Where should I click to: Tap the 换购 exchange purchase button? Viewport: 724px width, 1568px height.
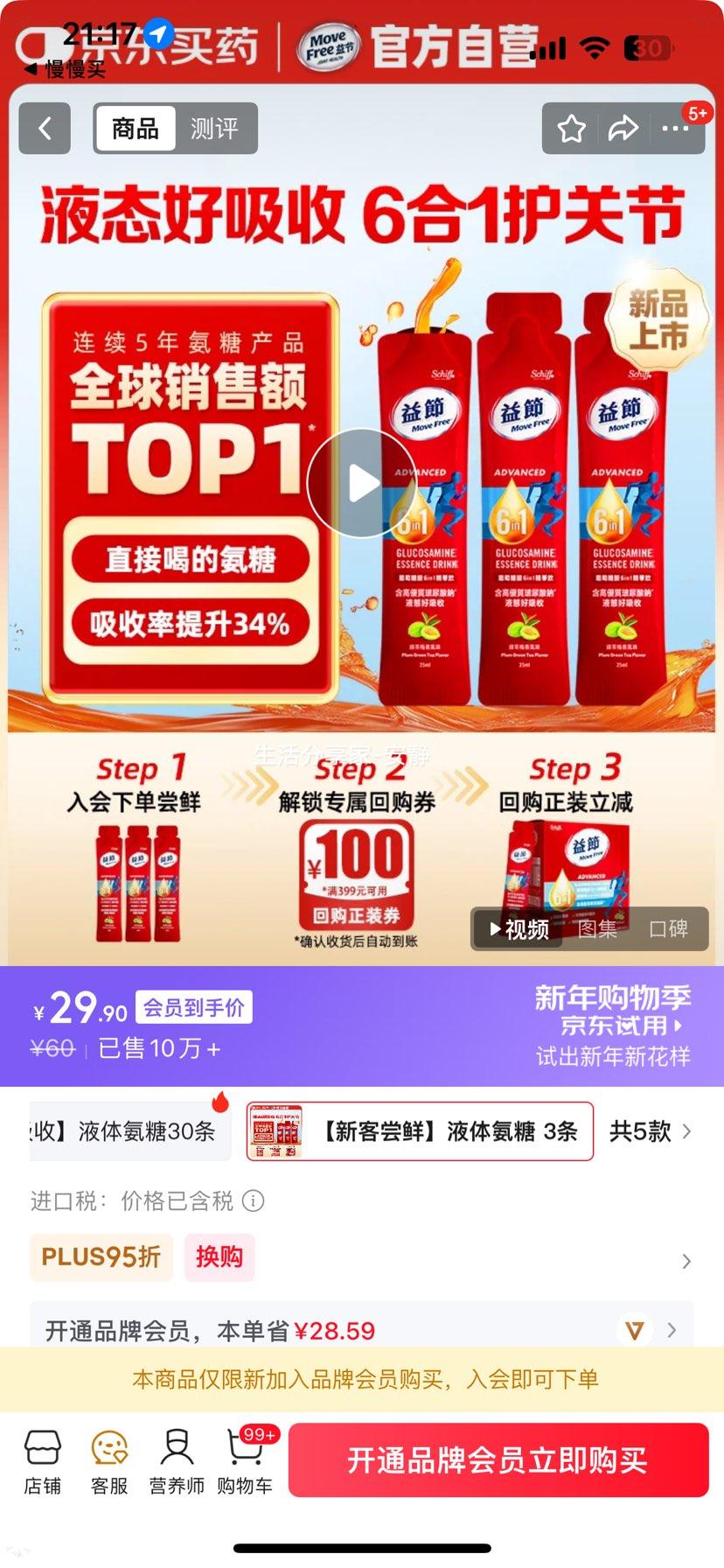(x=219, y=1257)
